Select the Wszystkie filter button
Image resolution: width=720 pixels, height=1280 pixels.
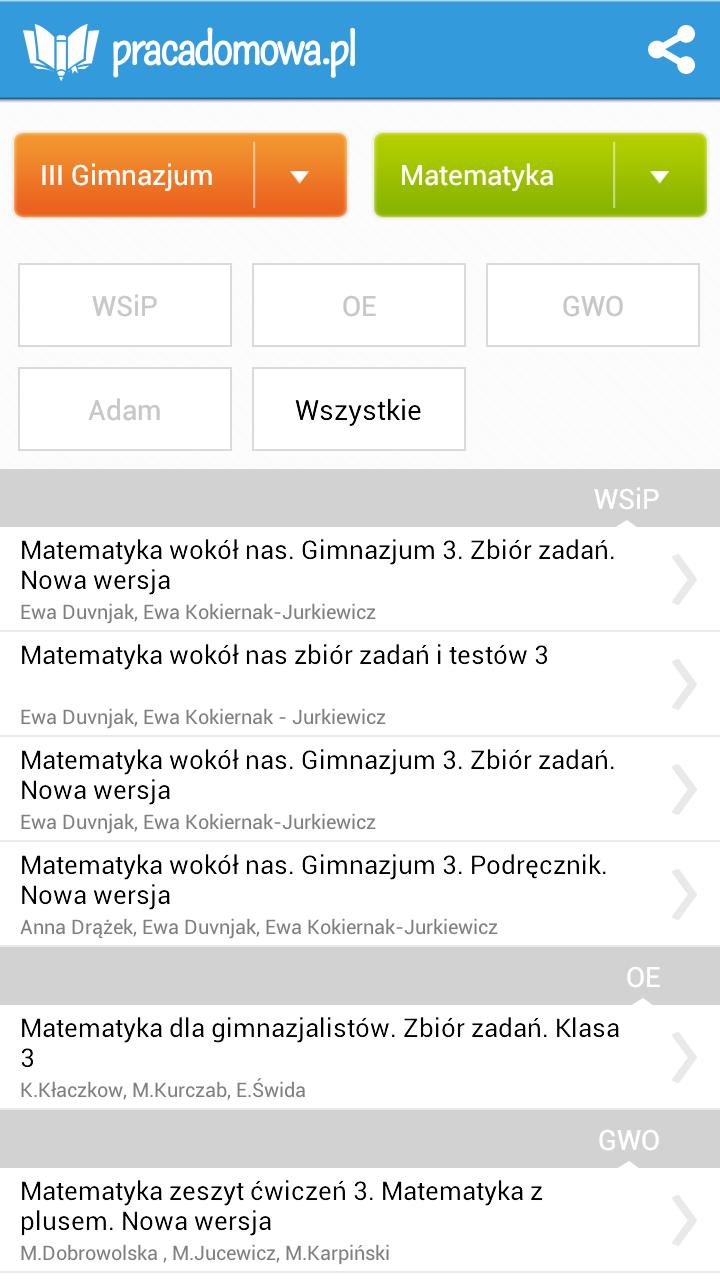(x=358, y=408)
